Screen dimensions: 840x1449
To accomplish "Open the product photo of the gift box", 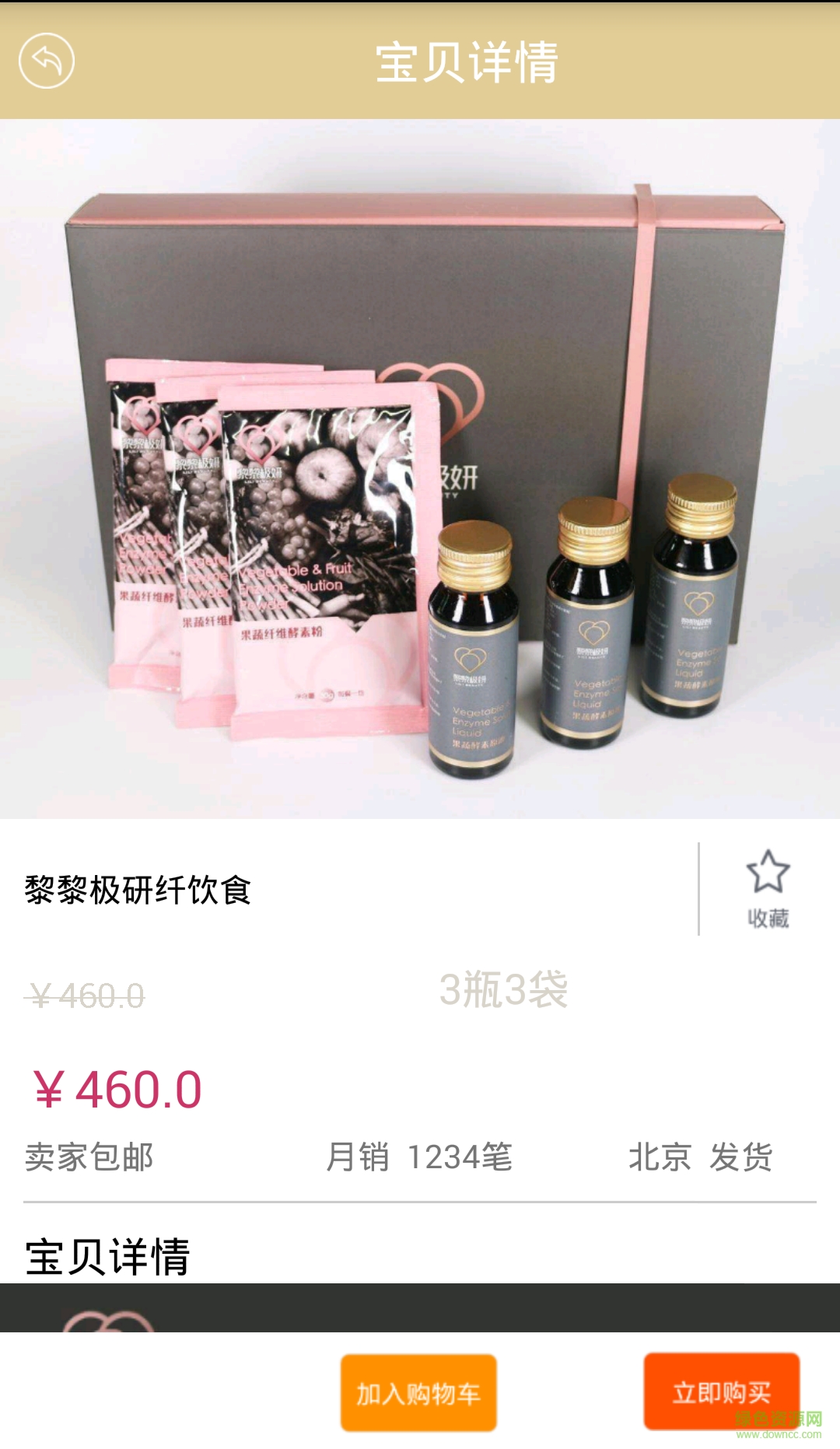I will 420,468.
